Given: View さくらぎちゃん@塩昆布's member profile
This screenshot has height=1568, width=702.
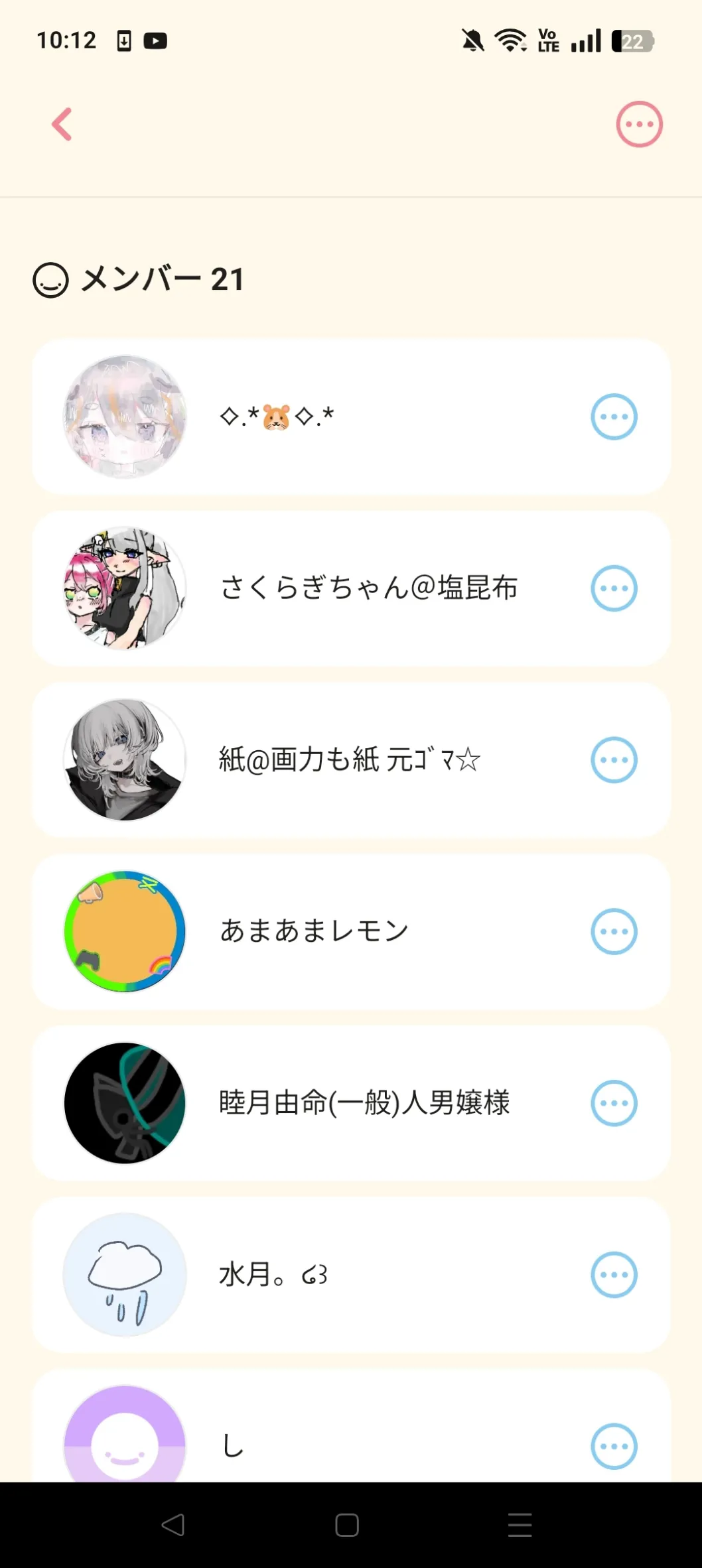Looking at the screenshot, I should point(368,588).
